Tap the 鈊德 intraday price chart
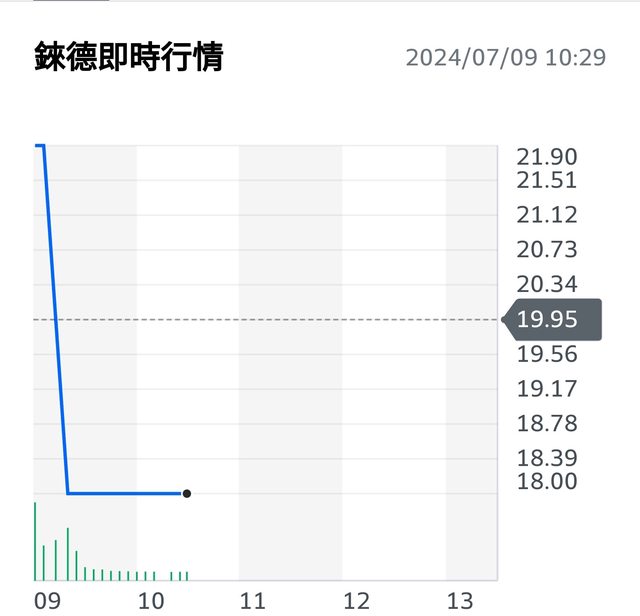 [266, 362]
